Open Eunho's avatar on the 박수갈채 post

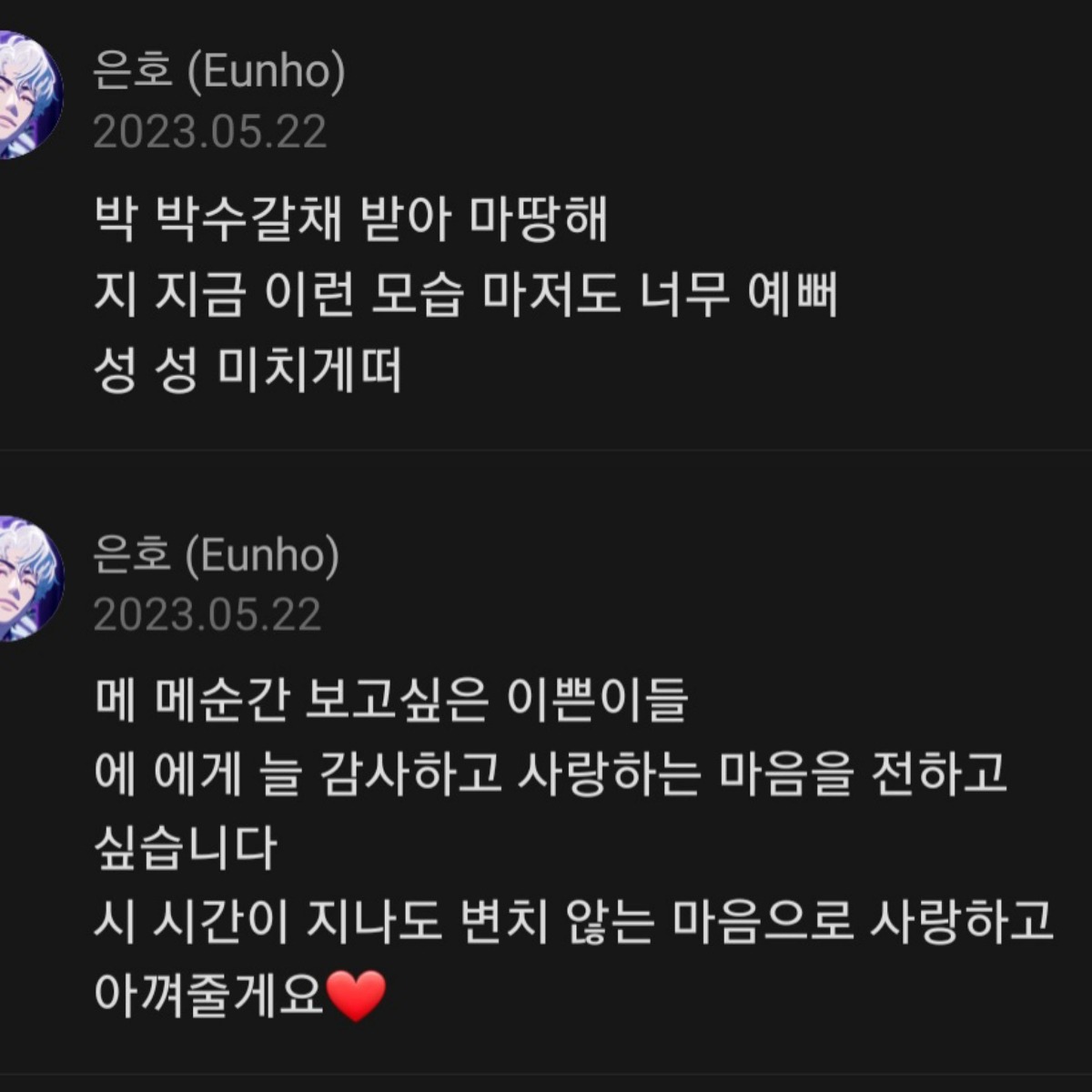click(x=27, y=96)
